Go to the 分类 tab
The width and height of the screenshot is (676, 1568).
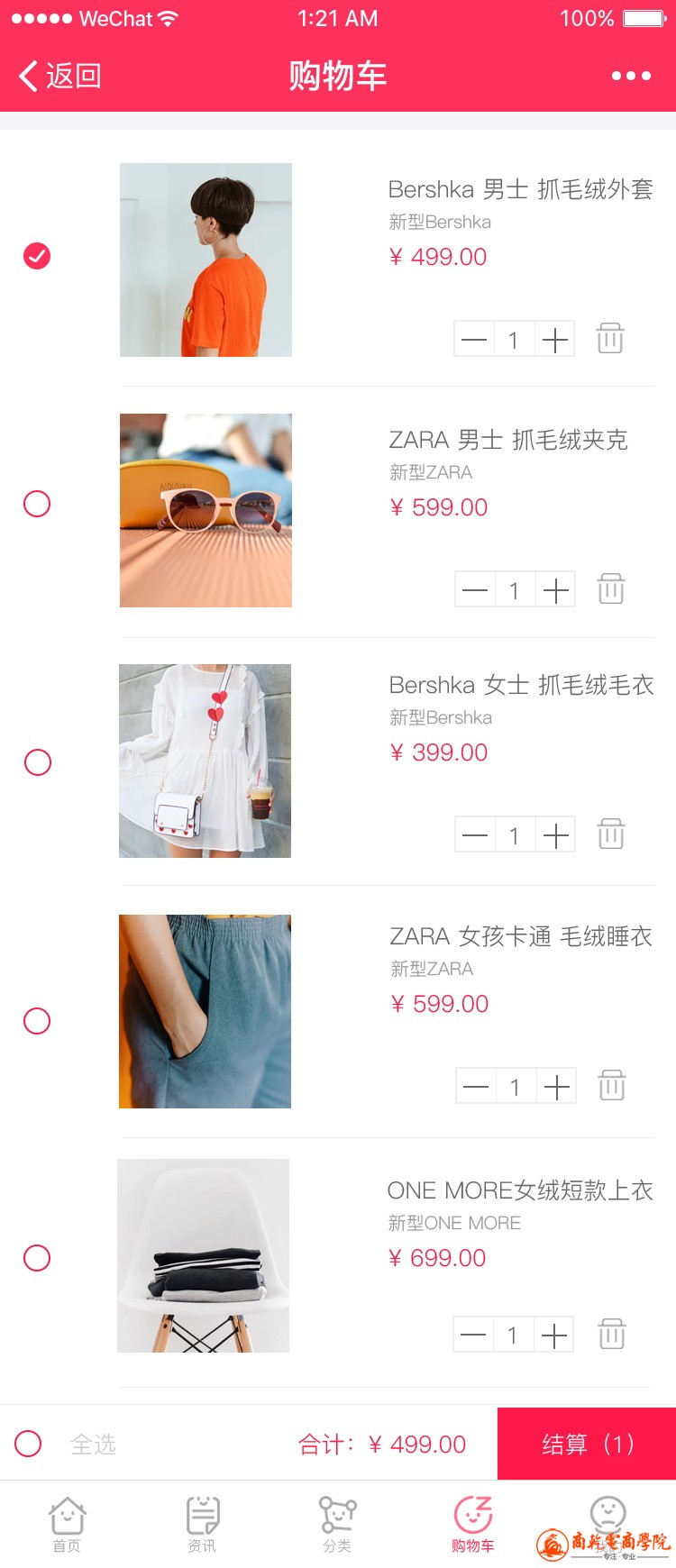point(337,1524)
